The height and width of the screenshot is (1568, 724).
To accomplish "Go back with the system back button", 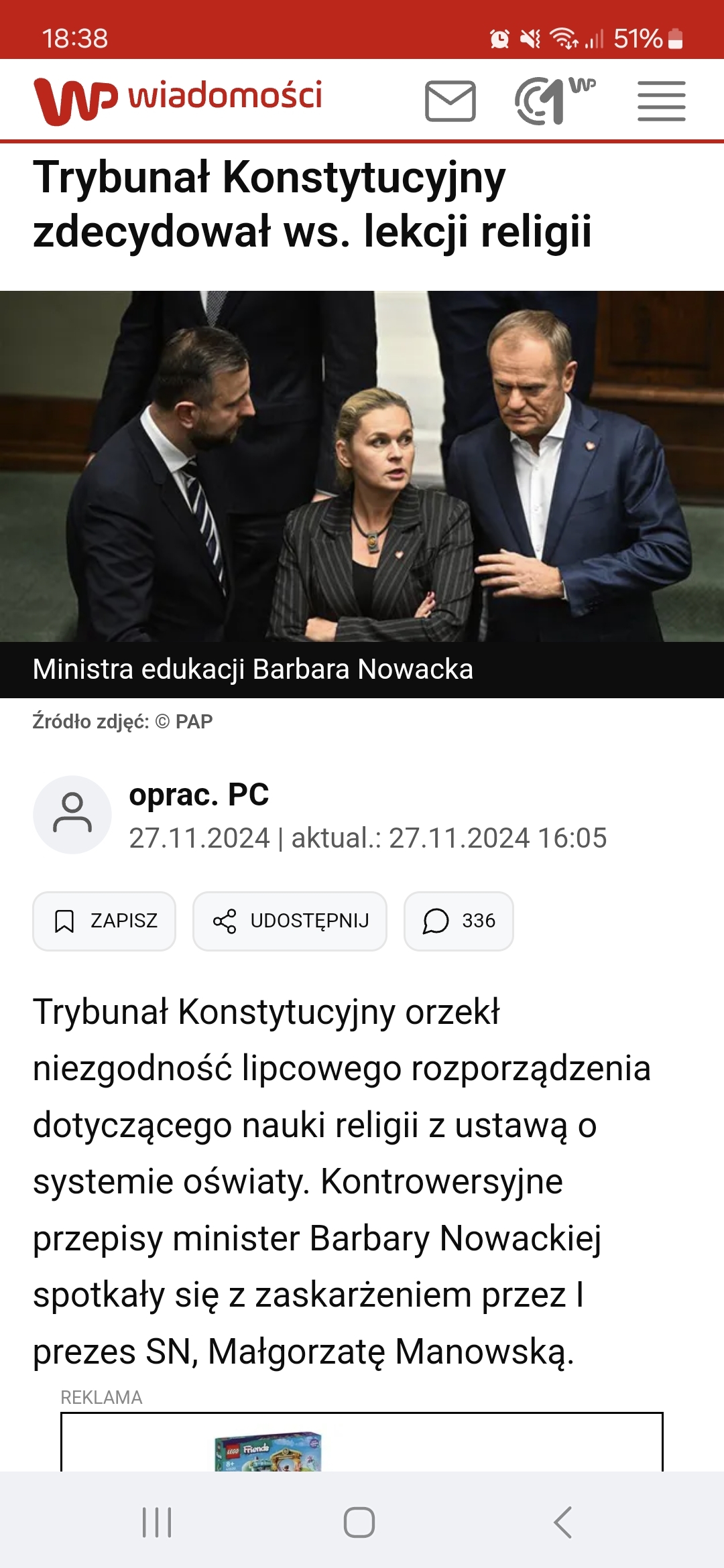I will [x=563, y=1522].
